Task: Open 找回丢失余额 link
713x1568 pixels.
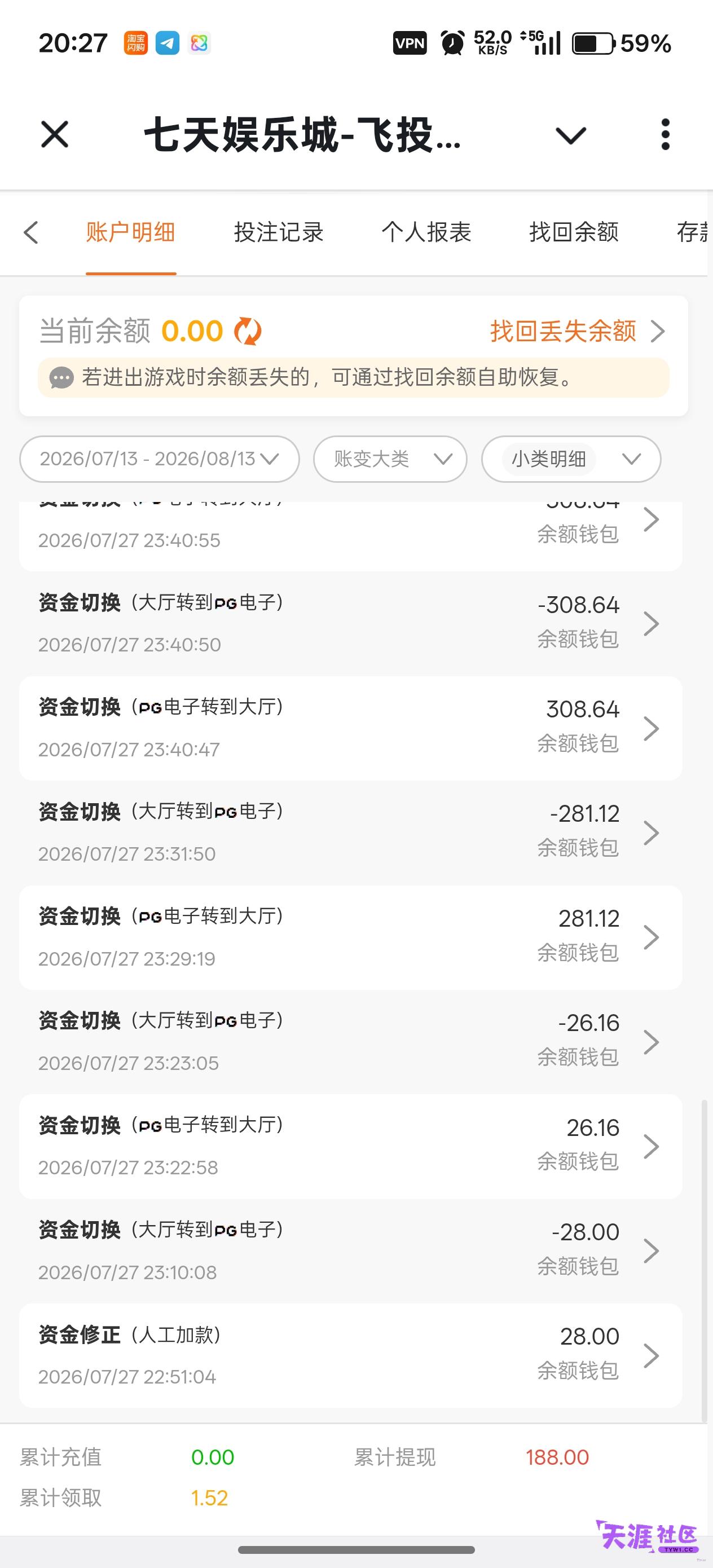Action: pos(577,331)
